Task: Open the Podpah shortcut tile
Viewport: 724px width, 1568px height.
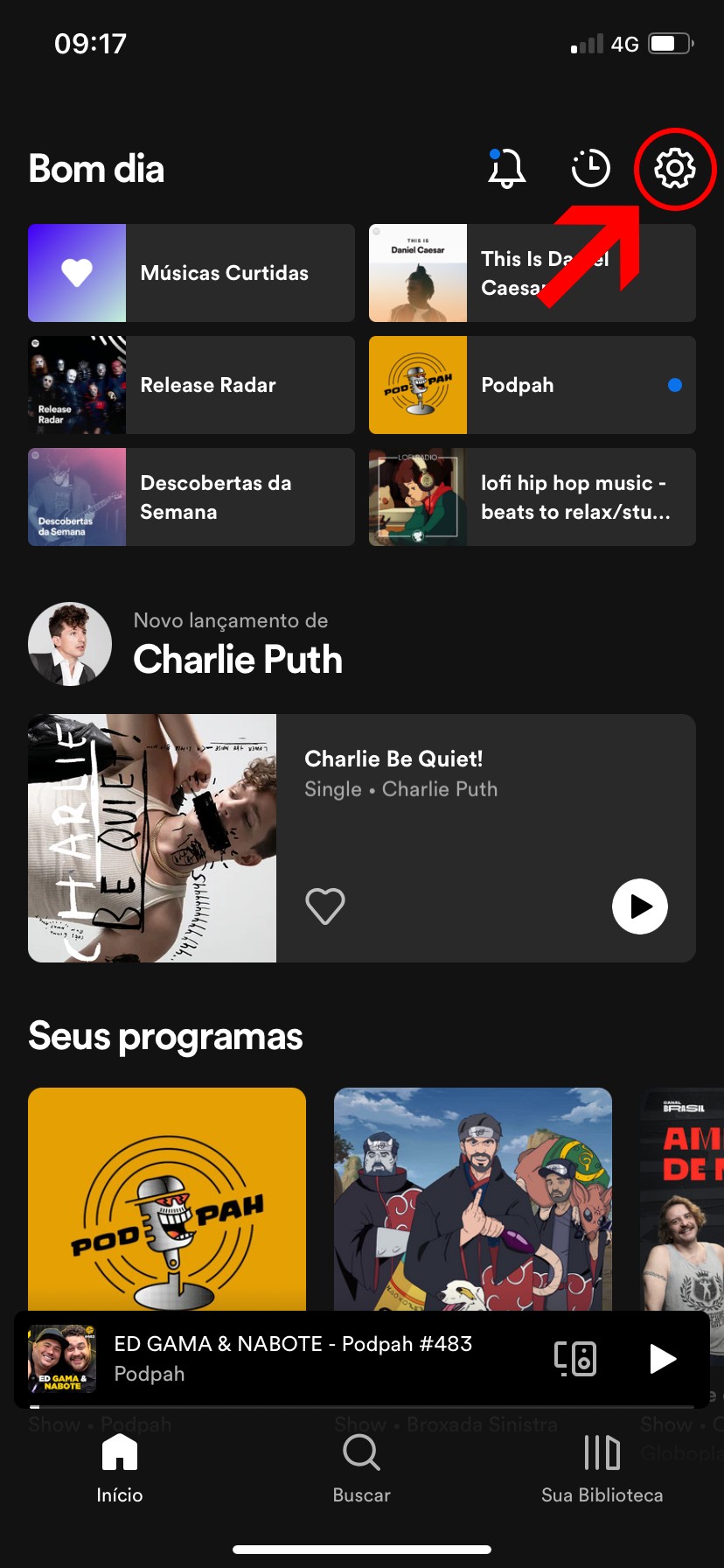Action: (x=532, y=385)
